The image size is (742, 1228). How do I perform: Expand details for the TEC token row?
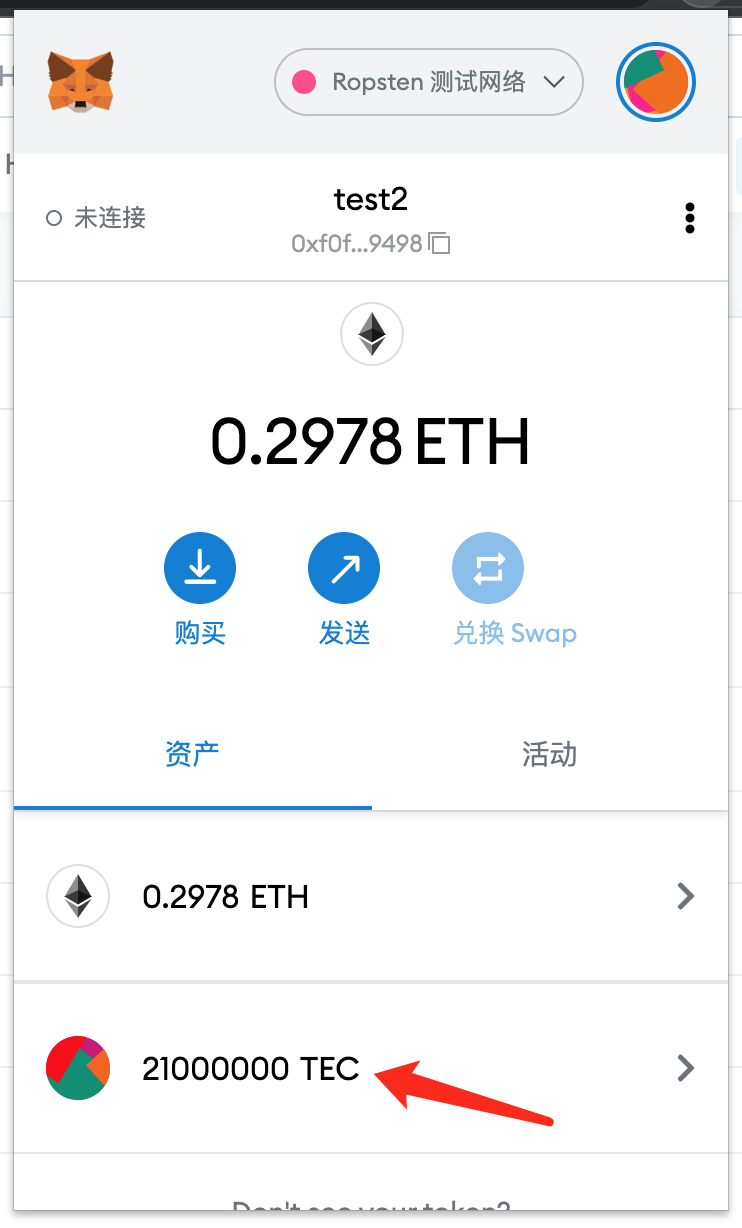[x=686, y=1068]
